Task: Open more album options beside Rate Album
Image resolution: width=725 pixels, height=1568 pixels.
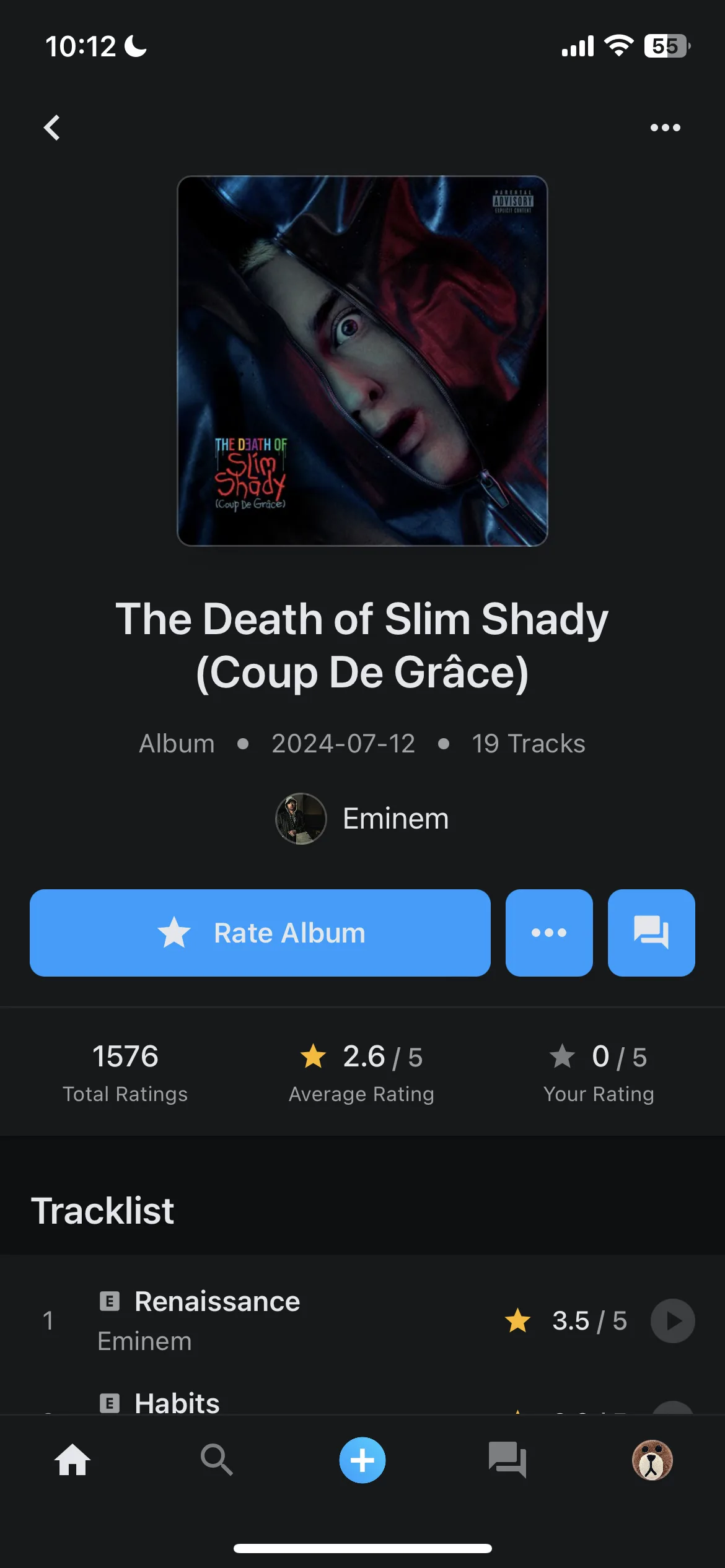Action: [x=549, y=933]
